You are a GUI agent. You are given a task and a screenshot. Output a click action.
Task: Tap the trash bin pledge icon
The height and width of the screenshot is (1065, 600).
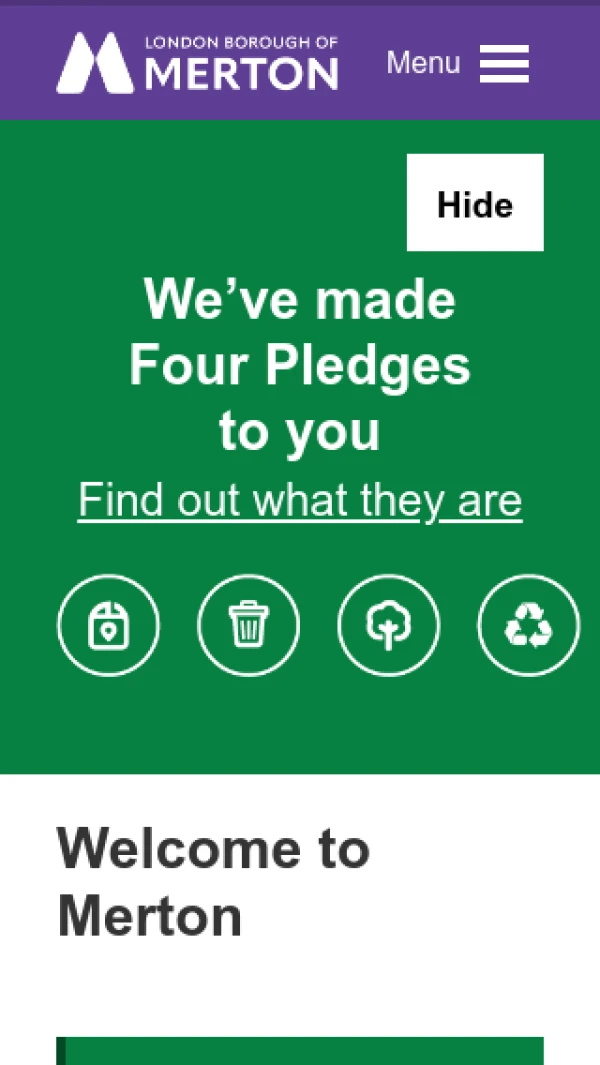coord(248,626)
